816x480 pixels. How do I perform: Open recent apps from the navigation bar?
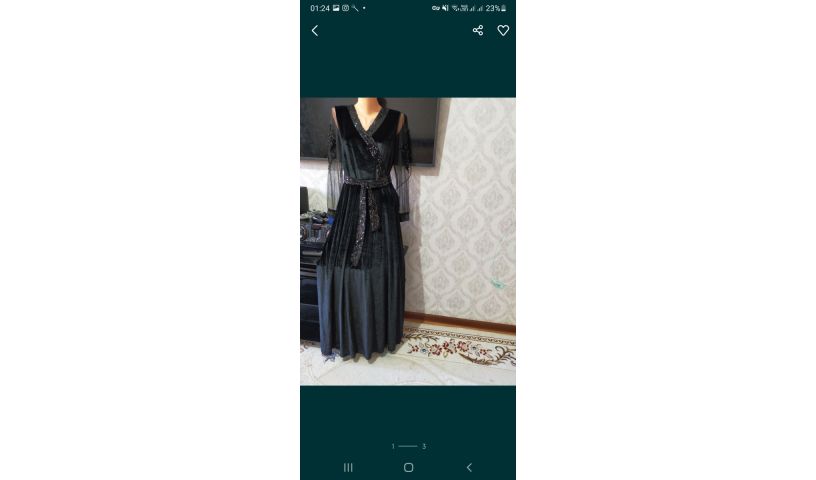[x=348, y=467]
